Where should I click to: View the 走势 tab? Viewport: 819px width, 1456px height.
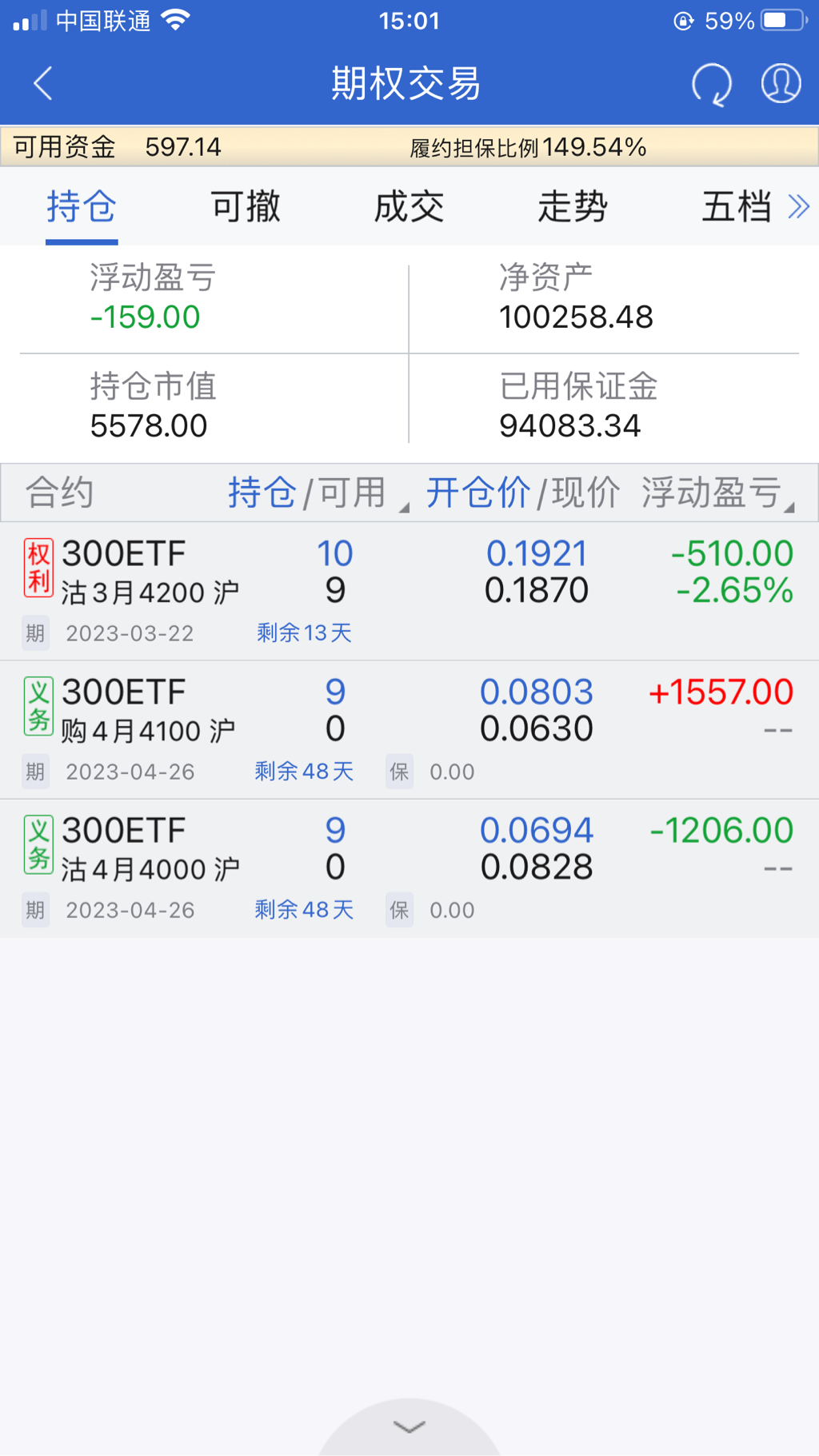click(573, 207)
